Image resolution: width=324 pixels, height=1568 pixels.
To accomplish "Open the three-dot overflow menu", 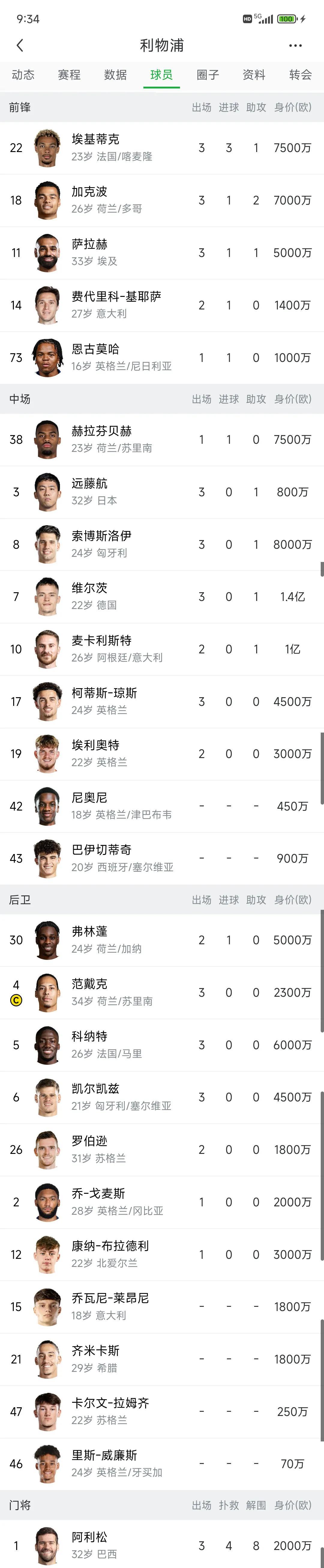I will pyautogui.click(x=295, y=46).
